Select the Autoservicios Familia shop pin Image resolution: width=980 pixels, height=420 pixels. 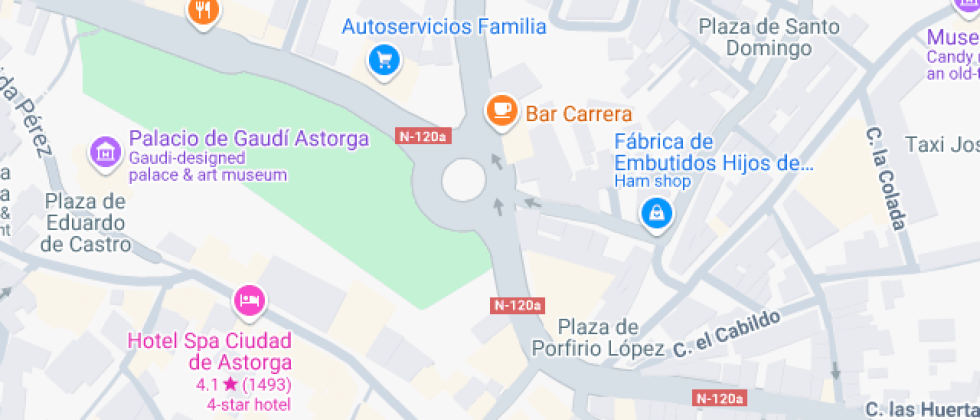point(382,60)
